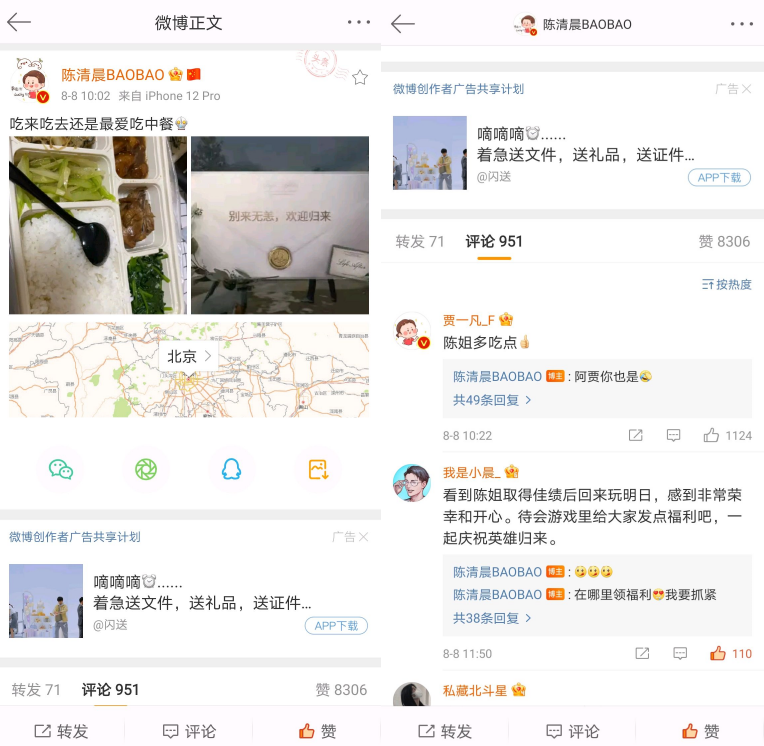
Task: Open 贾一凡_F's profile avatar
Action: (x=412, y=331)
